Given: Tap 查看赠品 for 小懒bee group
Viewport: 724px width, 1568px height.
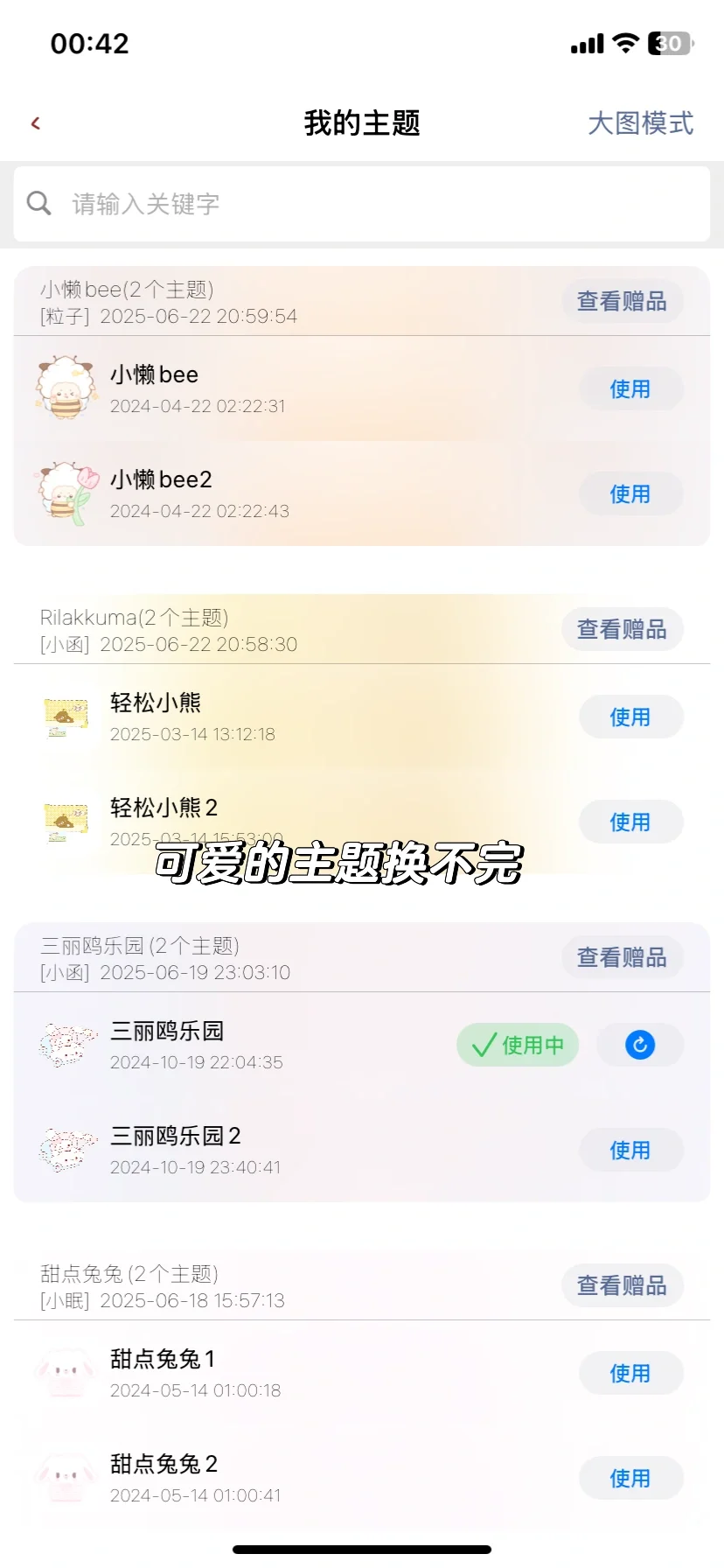Looking at the screenshot, I should [622, 301].
